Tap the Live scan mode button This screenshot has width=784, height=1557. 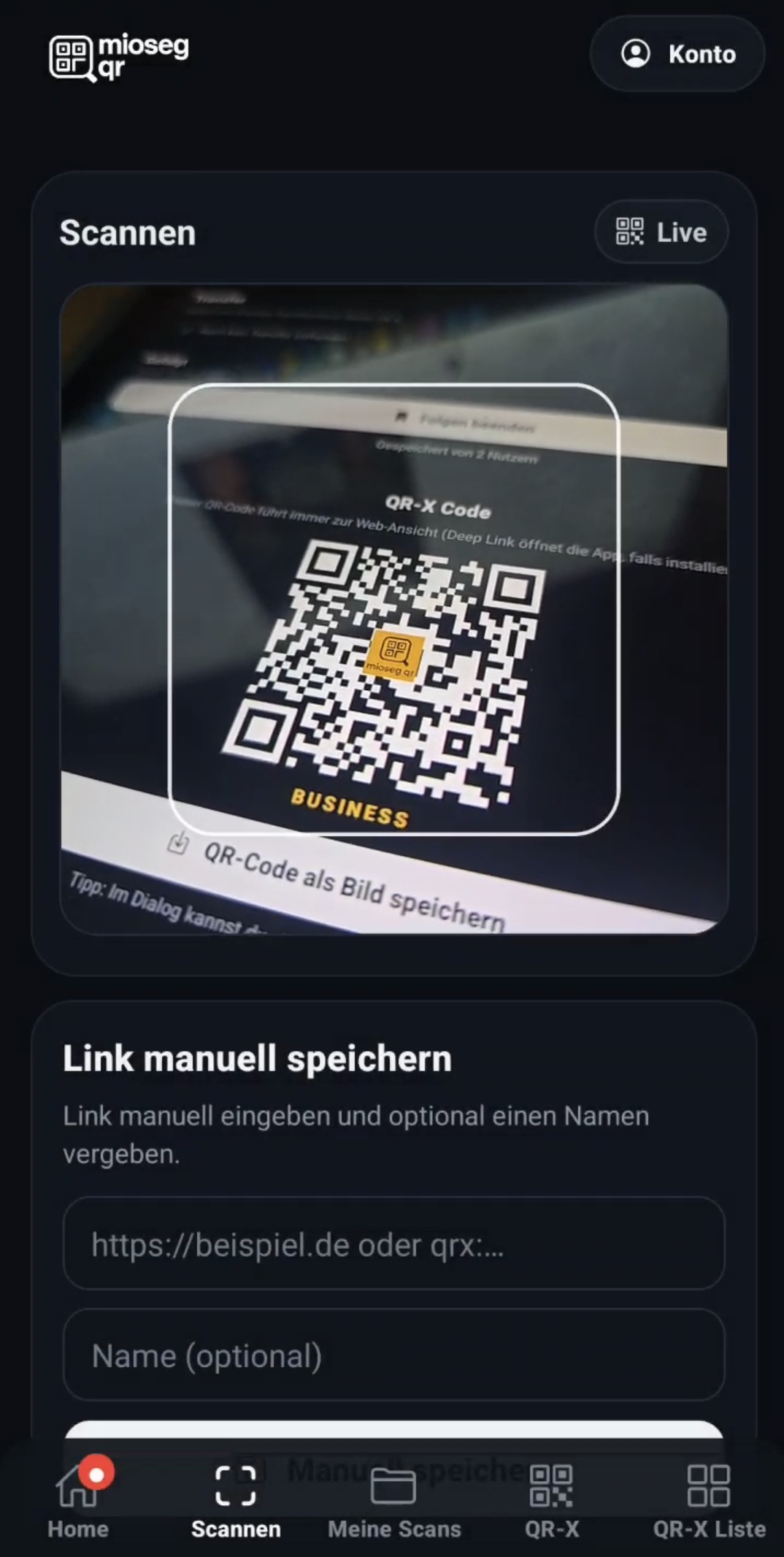[x=661, y=232]
